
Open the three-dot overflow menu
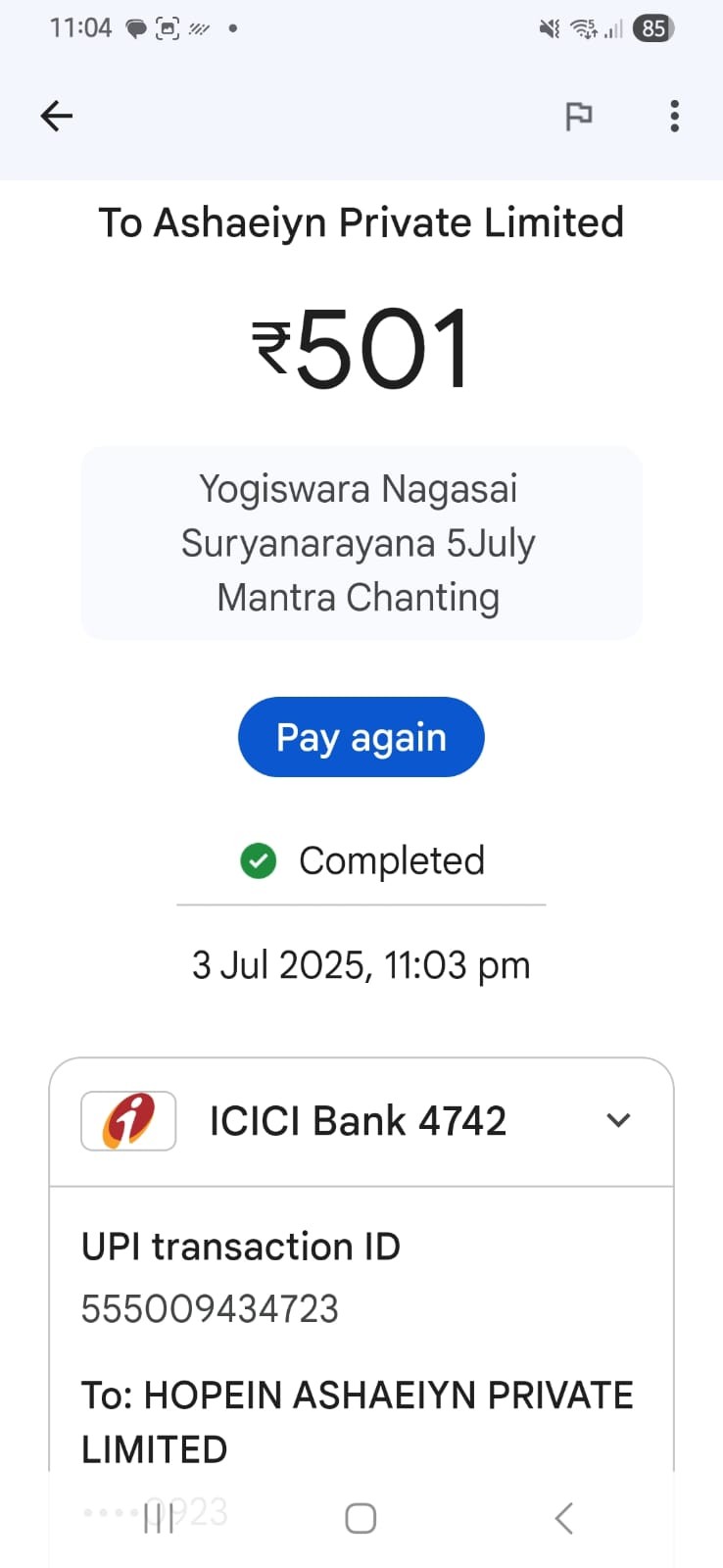pos(674,116)
